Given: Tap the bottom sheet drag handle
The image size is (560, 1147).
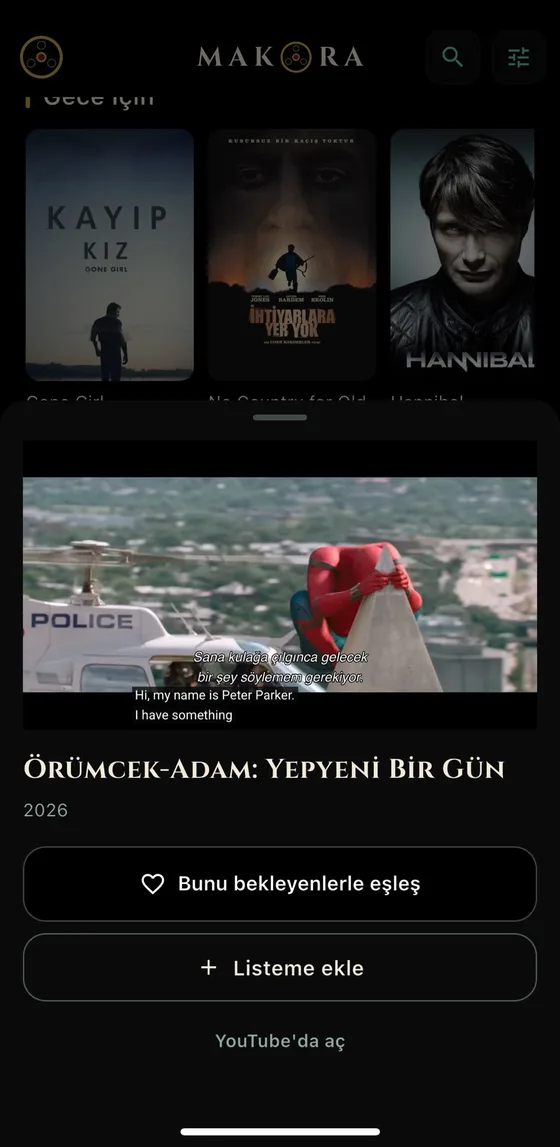Looking at the screenshot, I should 280,418.
